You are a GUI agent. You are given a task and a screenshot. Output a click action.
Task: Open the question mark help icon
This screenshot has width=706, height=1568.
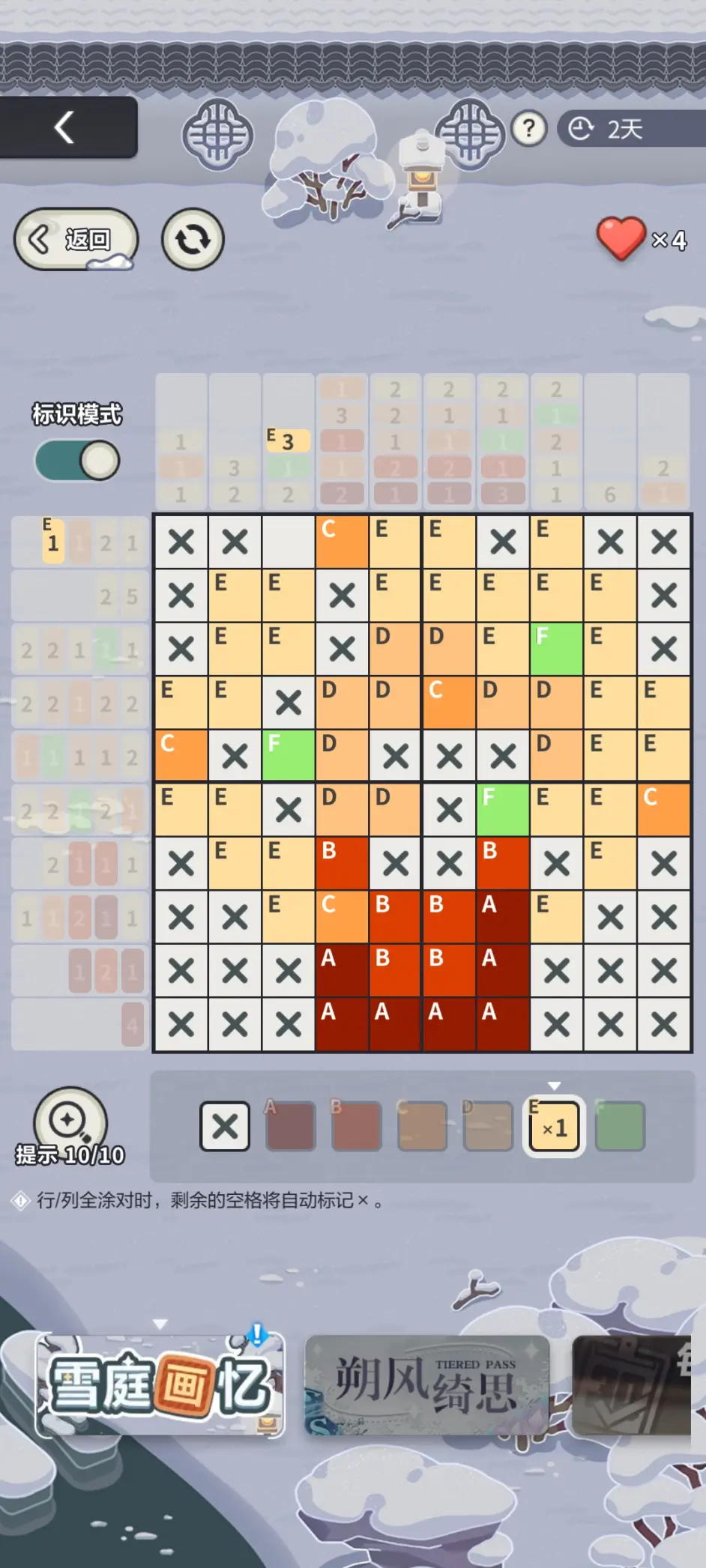[x=529, y=129]
